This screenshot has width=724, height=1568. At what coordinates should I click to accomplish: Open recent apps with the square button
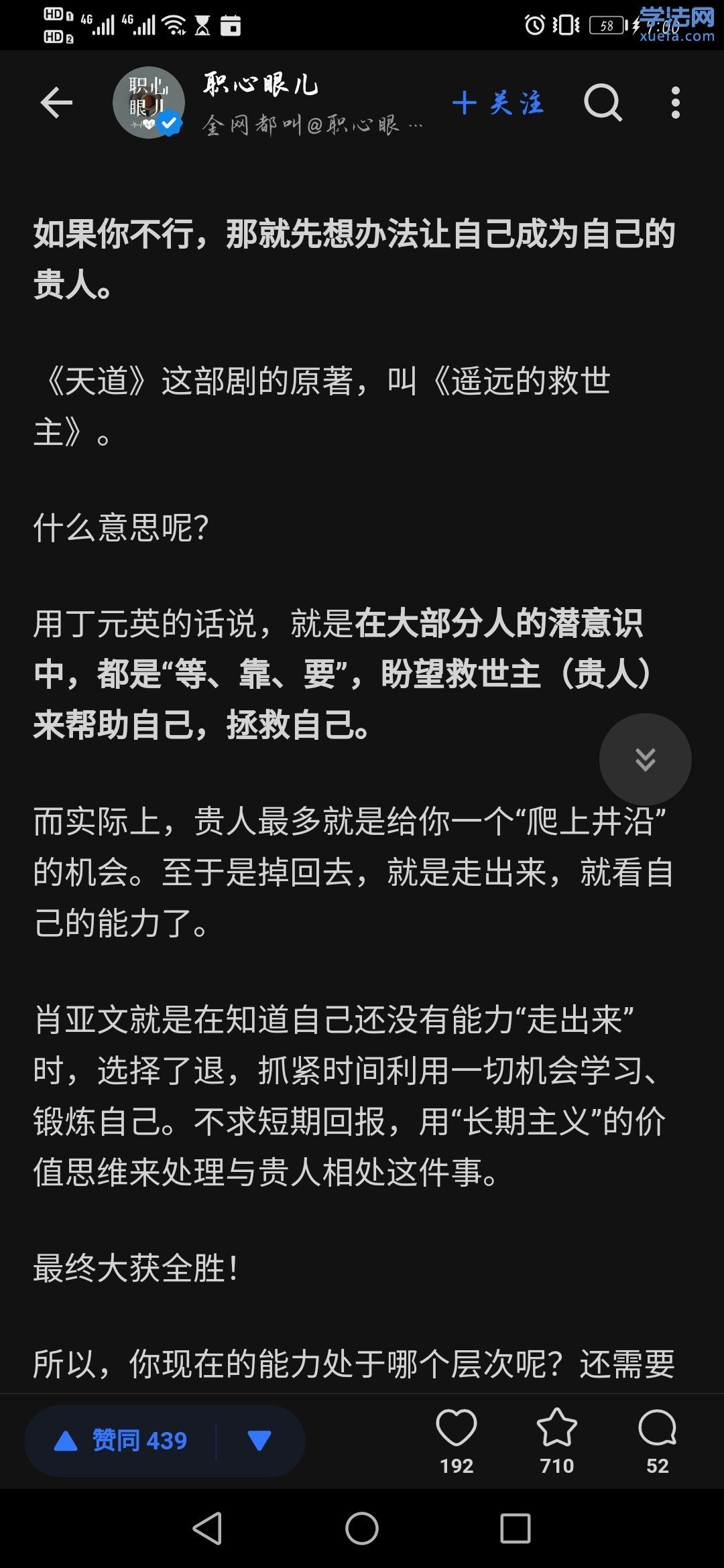coord(516,1528)
